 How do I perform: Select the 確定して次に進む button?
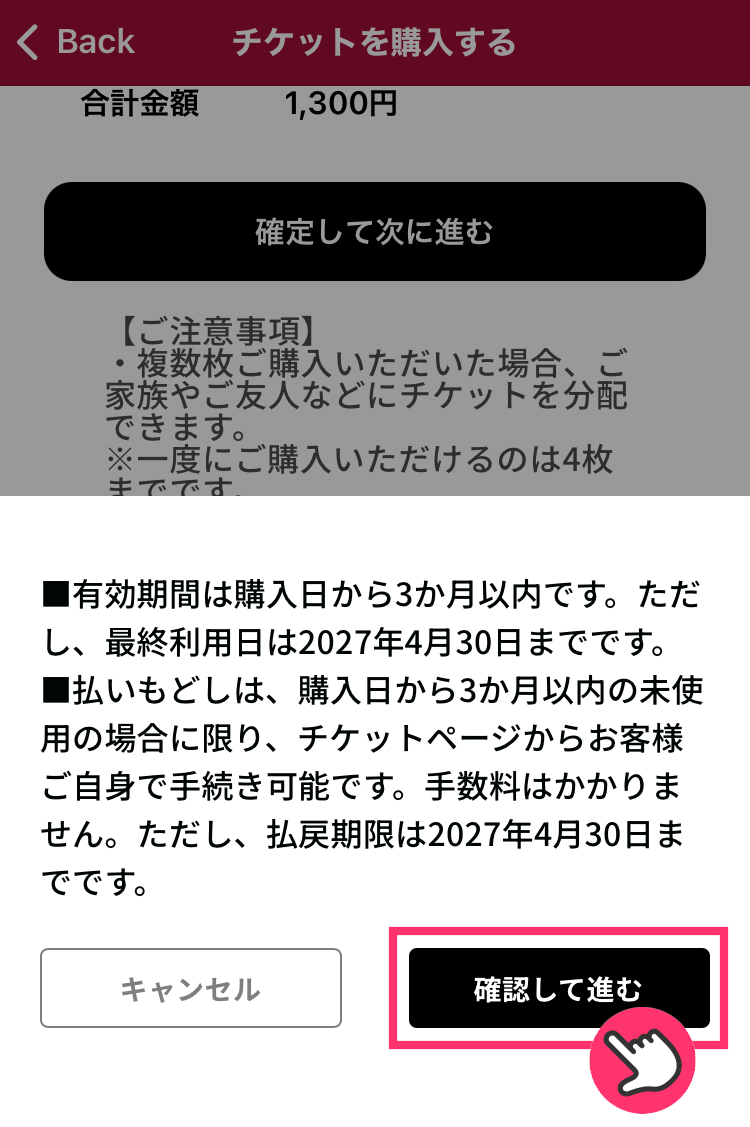tap(374, 232)
